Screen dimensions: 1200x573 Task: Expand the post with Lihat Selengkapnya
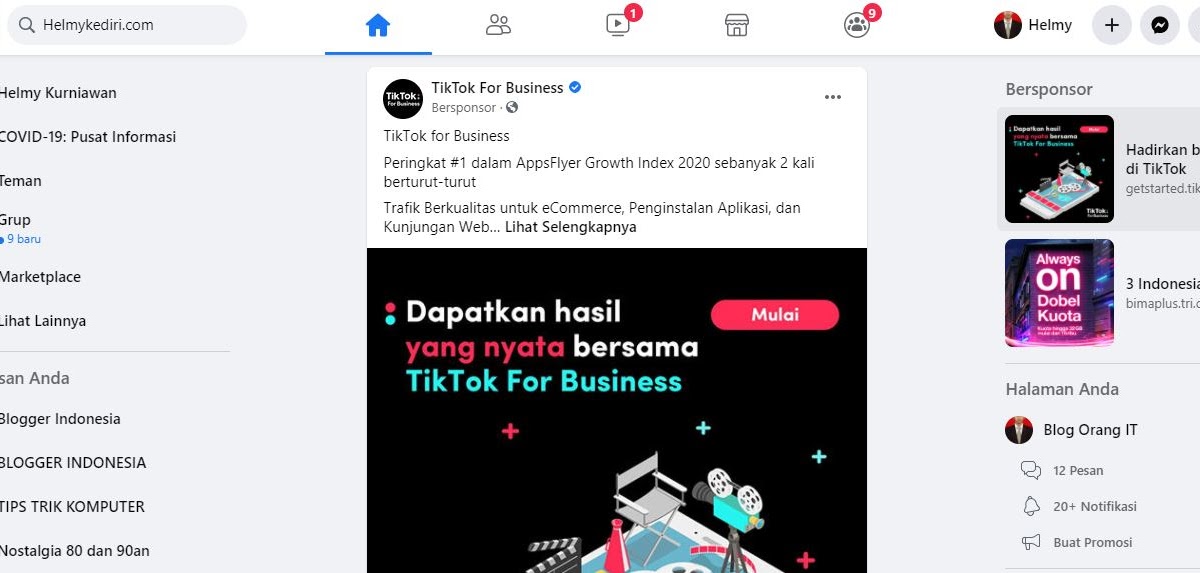pyautogui.click(x=570, y=227)
